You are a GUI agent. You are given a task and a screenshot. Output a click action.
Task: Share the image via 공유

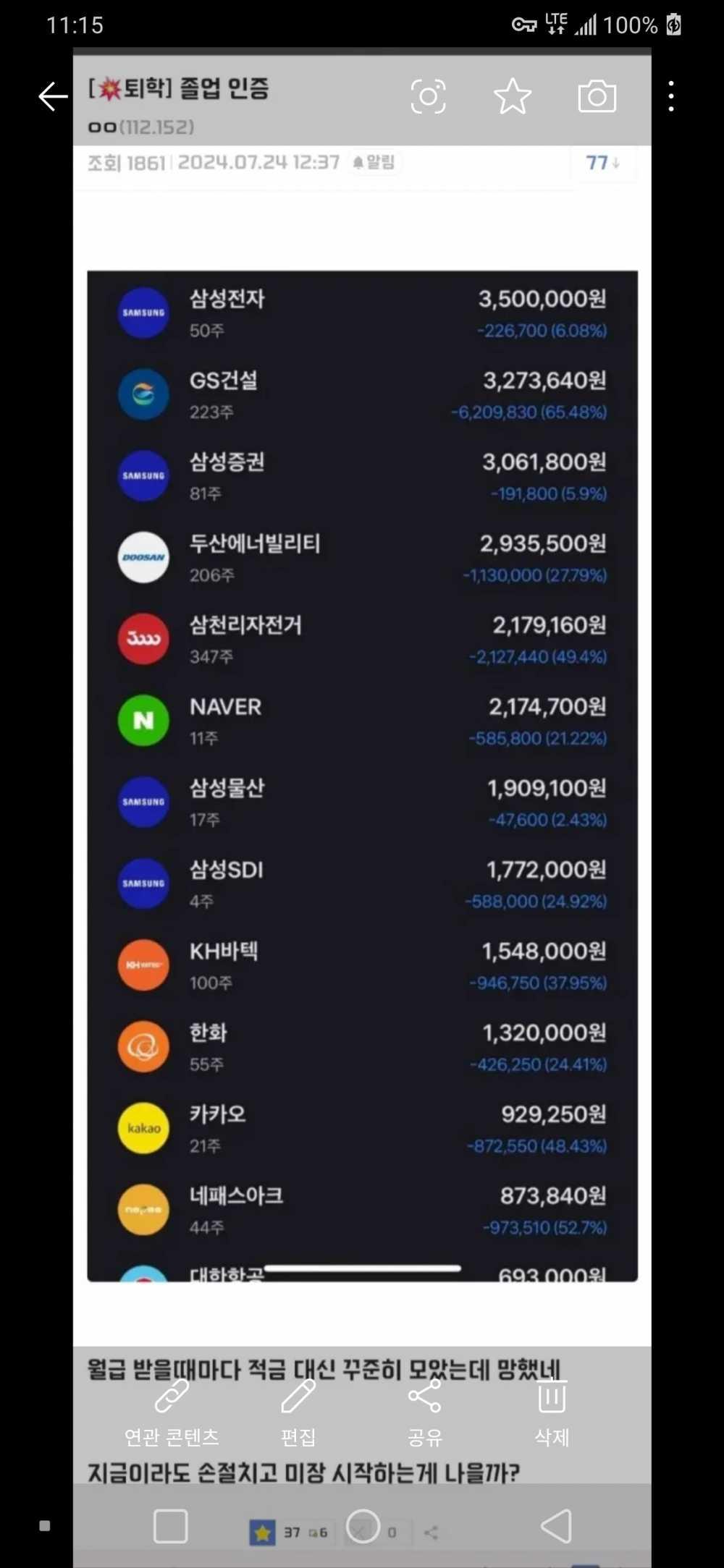click(x=425, y=1412)
